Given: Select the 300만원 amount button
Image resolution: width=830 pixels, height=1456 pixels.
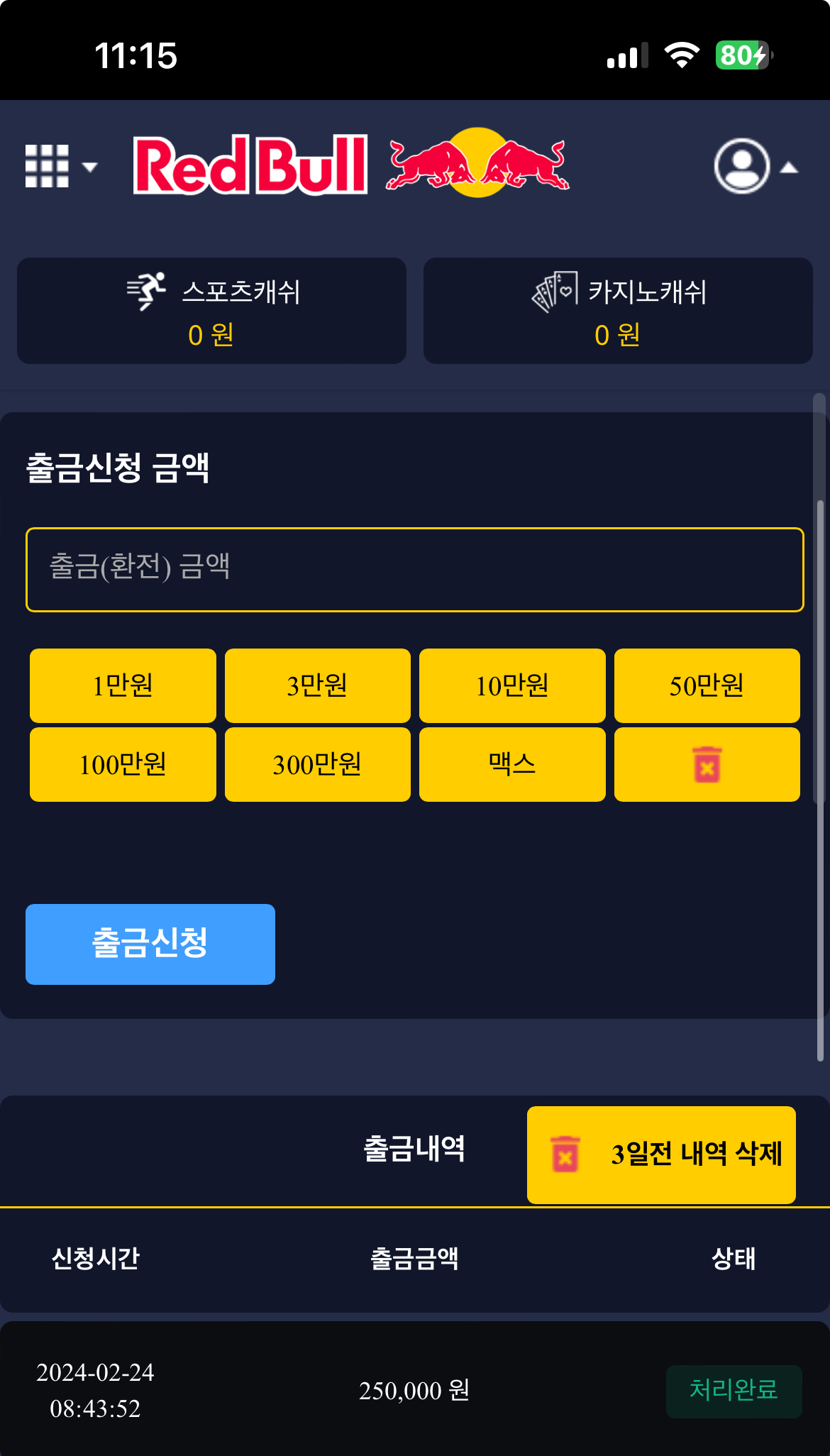Looking at the screenshot, I should (317, 764).
